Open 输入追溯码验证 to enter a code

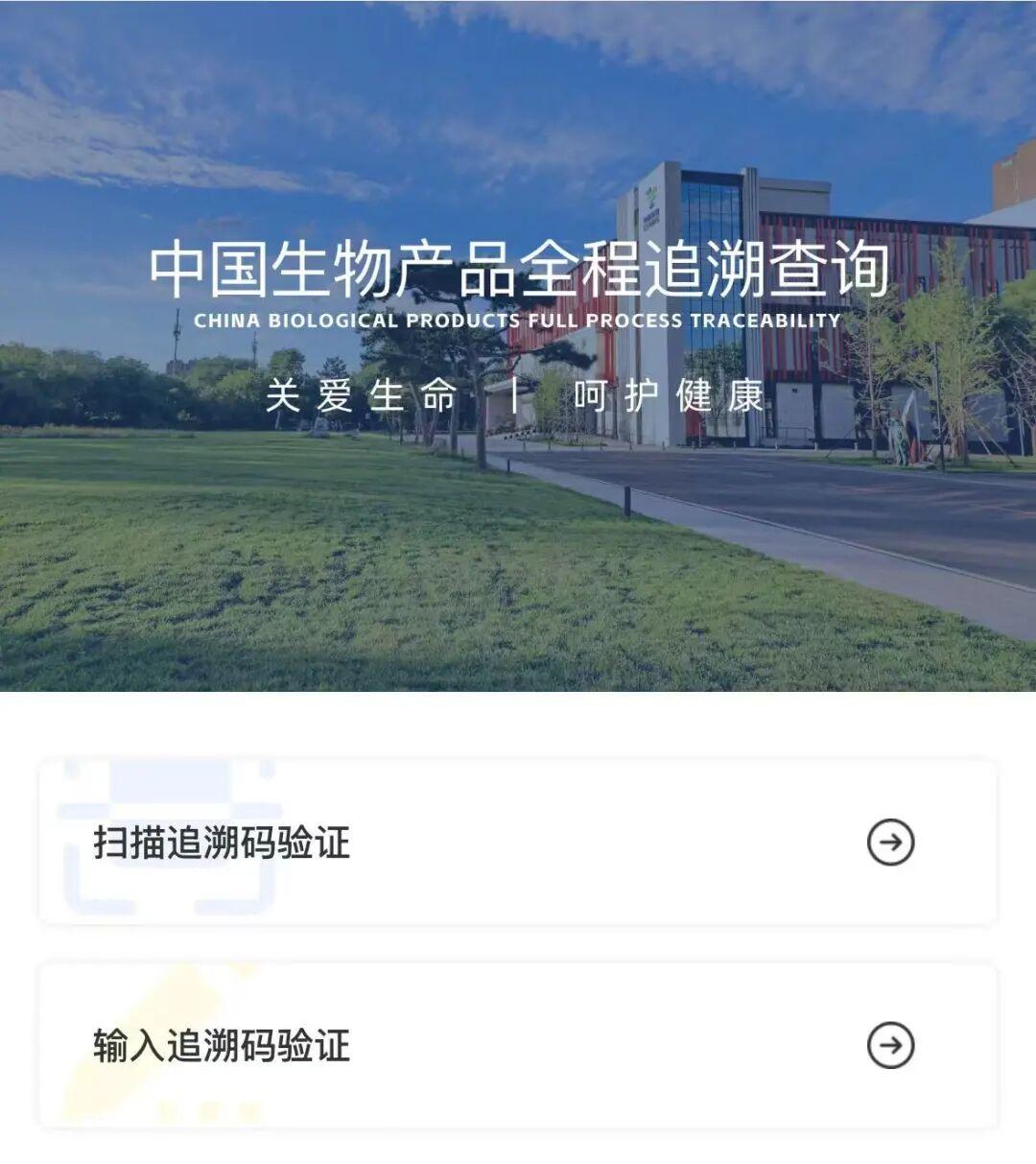click(518, 1045)
